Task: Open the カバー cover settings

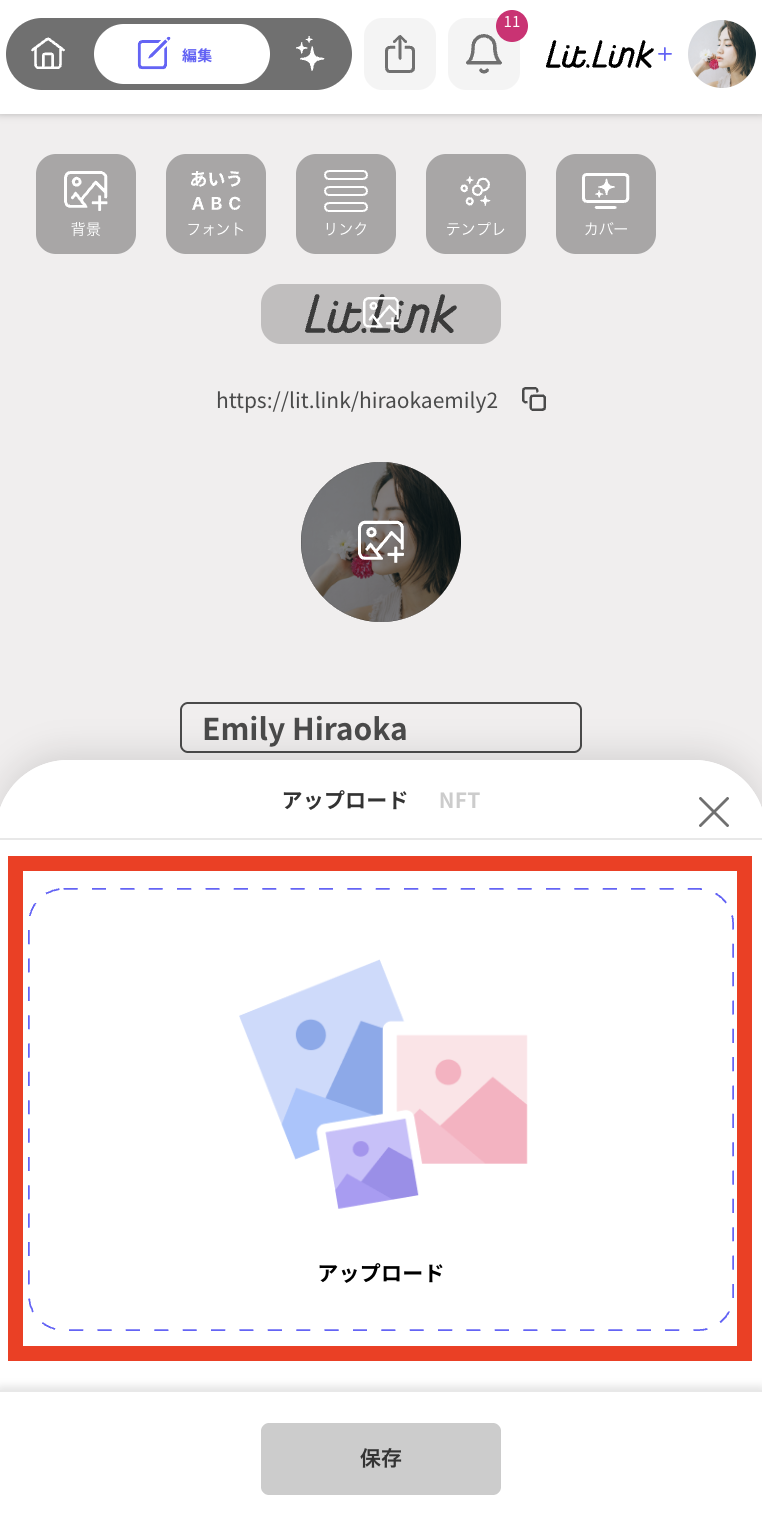Action: [606, 204]
